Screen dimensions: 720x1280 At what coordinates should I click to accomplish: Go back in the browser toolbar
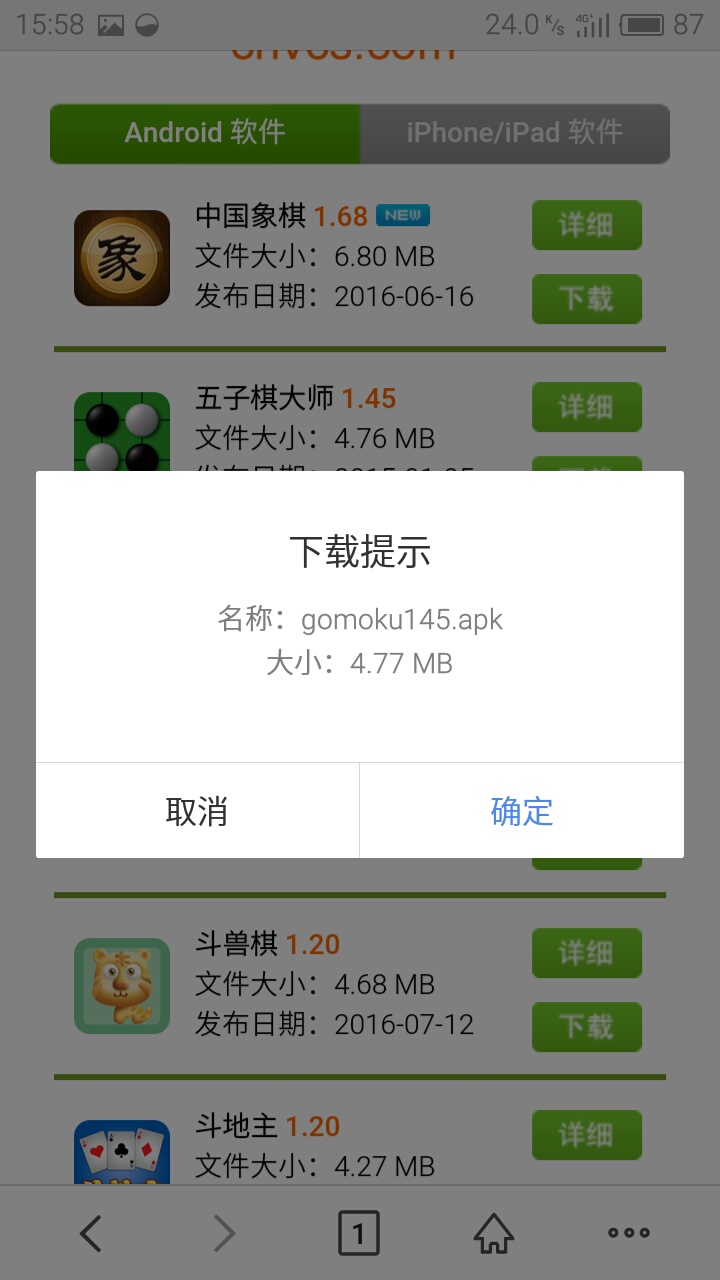[91, 1233]
